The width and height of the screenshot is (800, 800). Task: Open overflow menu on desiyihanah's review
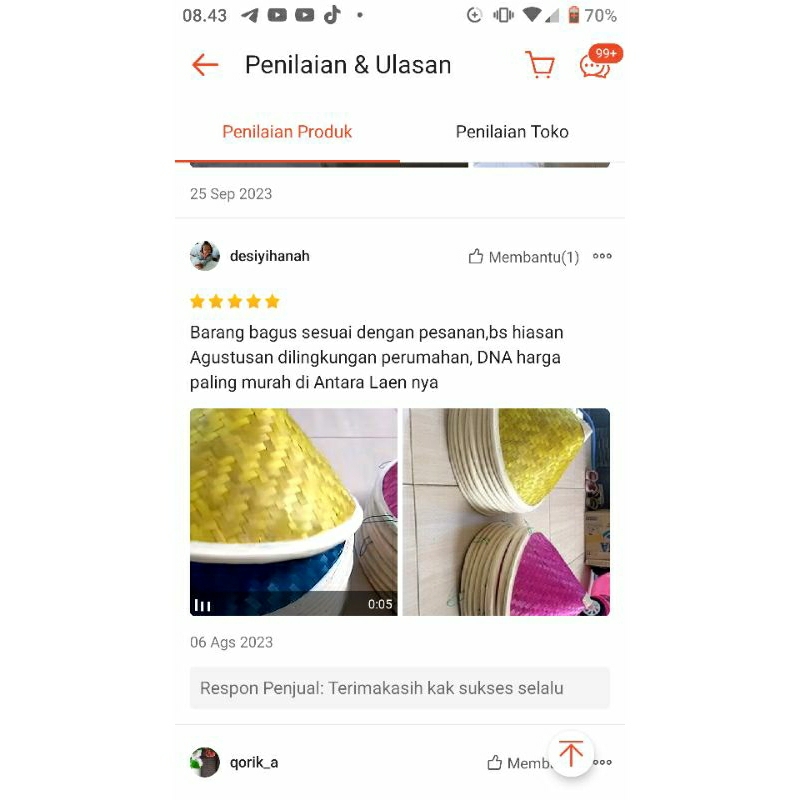pyautogui.click(x=602, y=256)
